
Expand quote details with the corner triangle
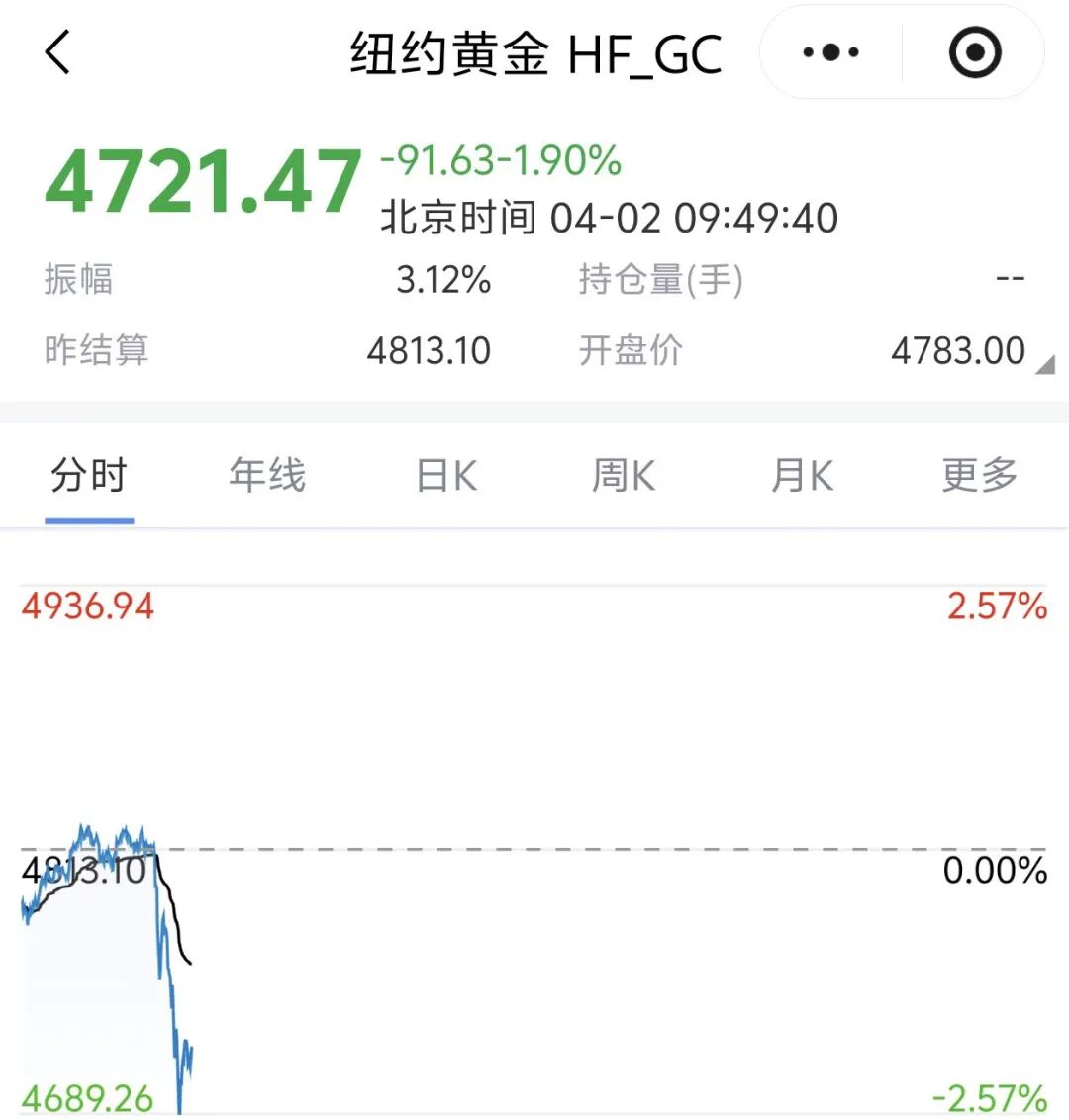(1044, 365)
